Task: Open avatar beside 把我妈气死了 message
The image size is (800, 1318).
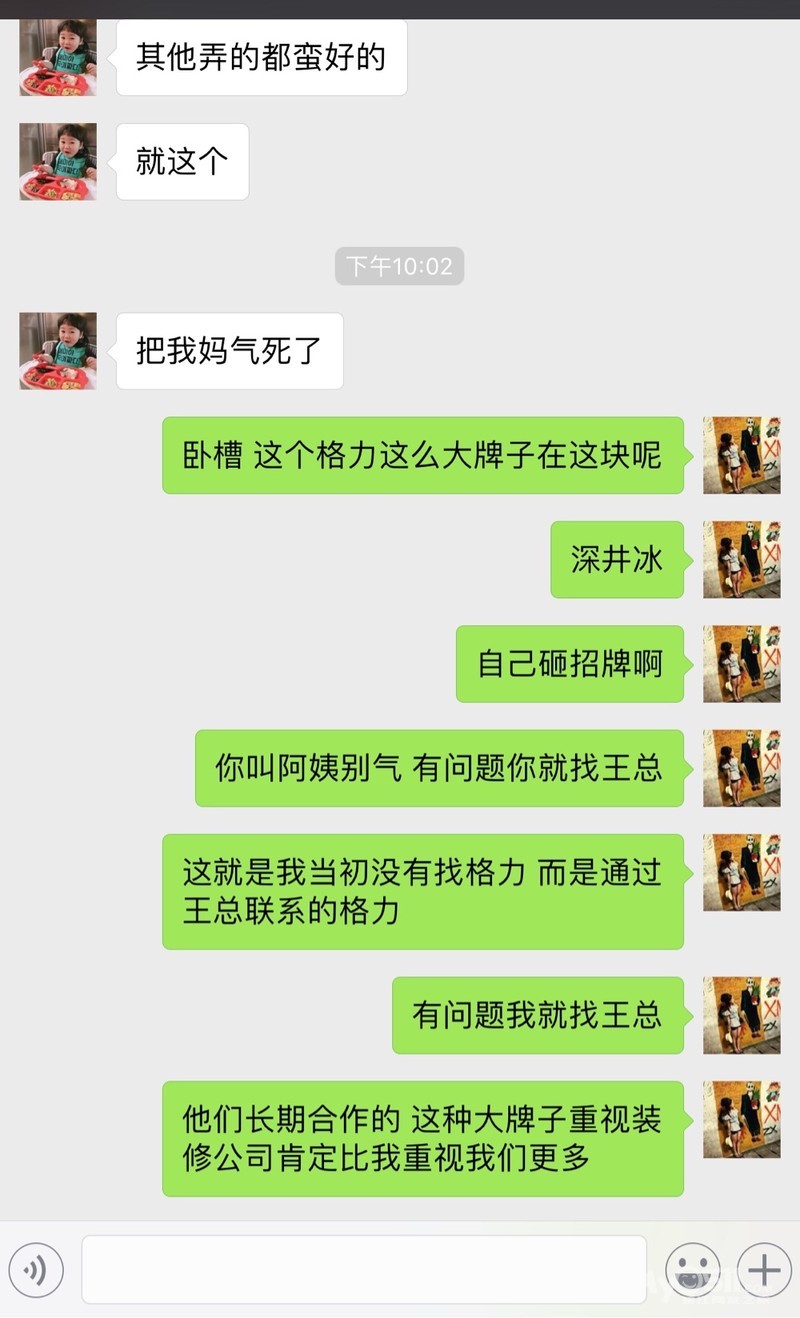Action: (x=58, y=351)
